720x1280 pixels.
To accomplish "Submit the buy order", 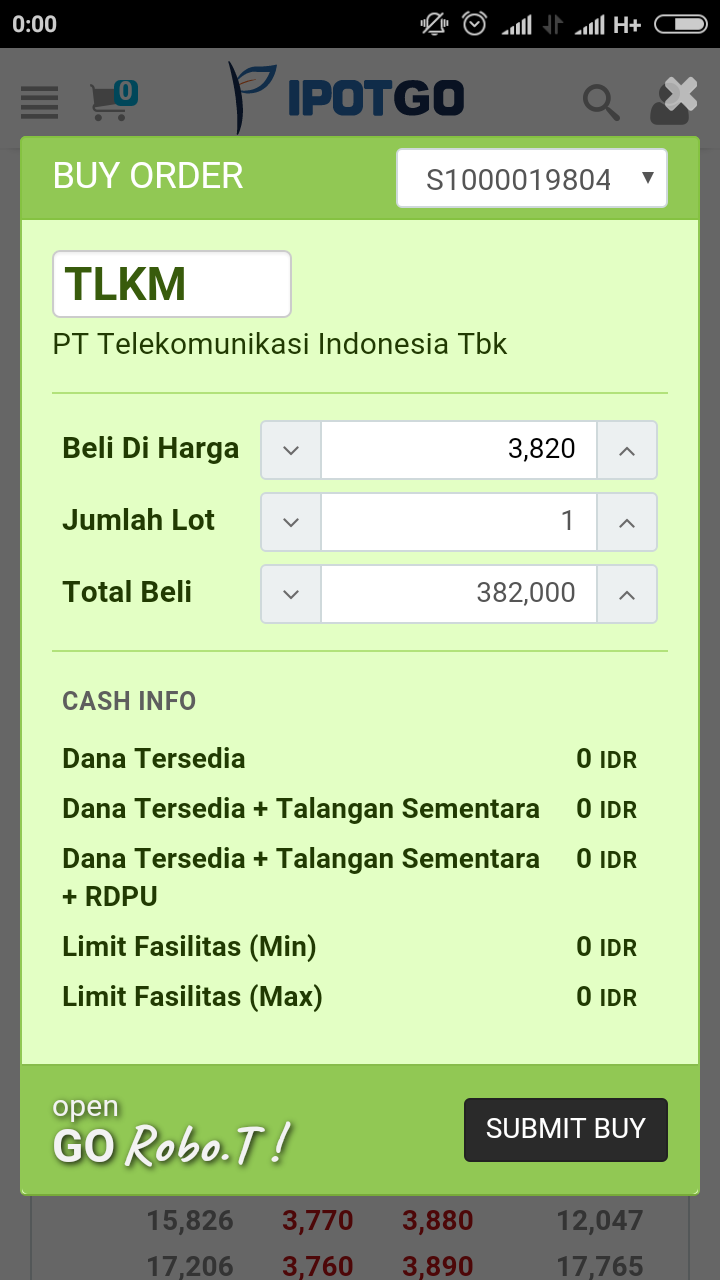I will point(565,1129).
